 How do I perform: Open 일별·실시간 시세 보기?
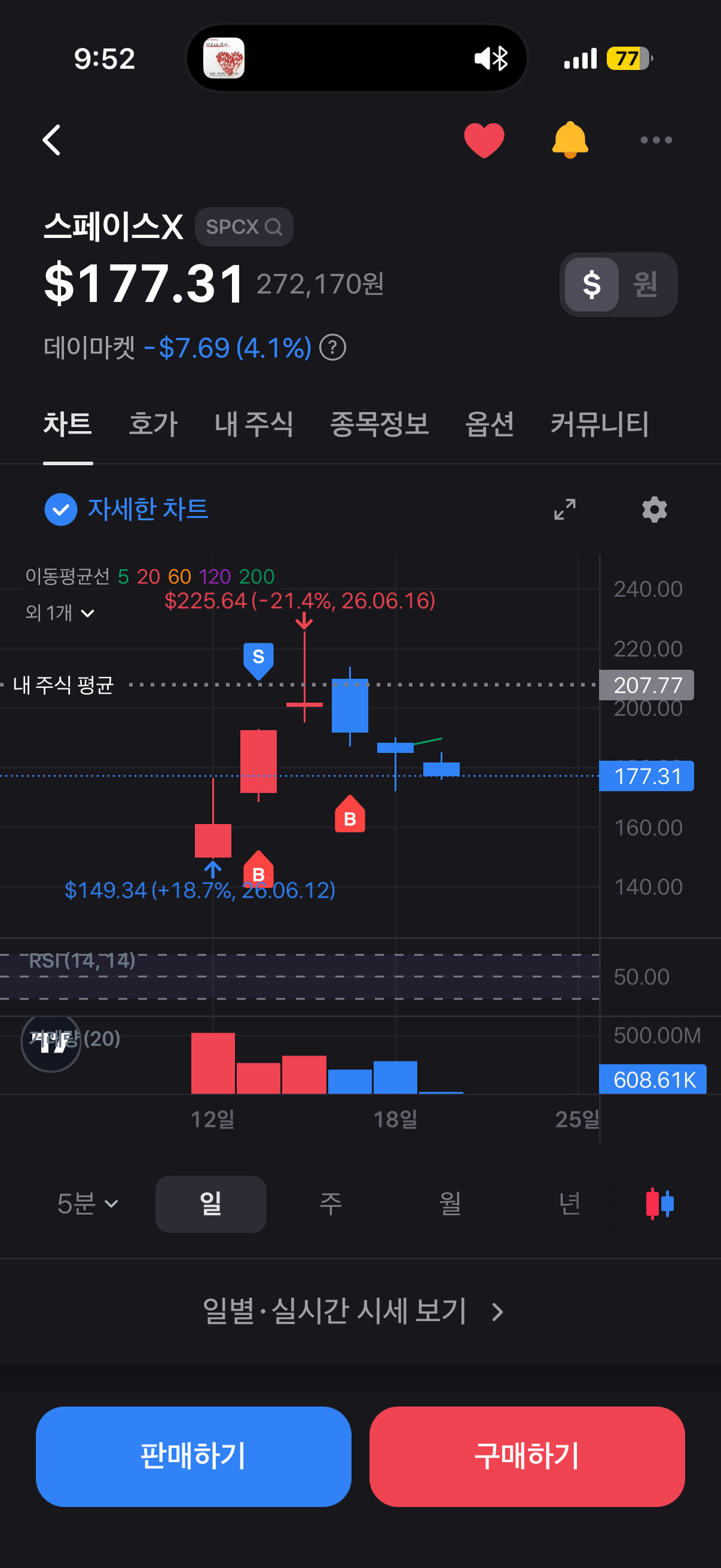[x=353, y=1311]
